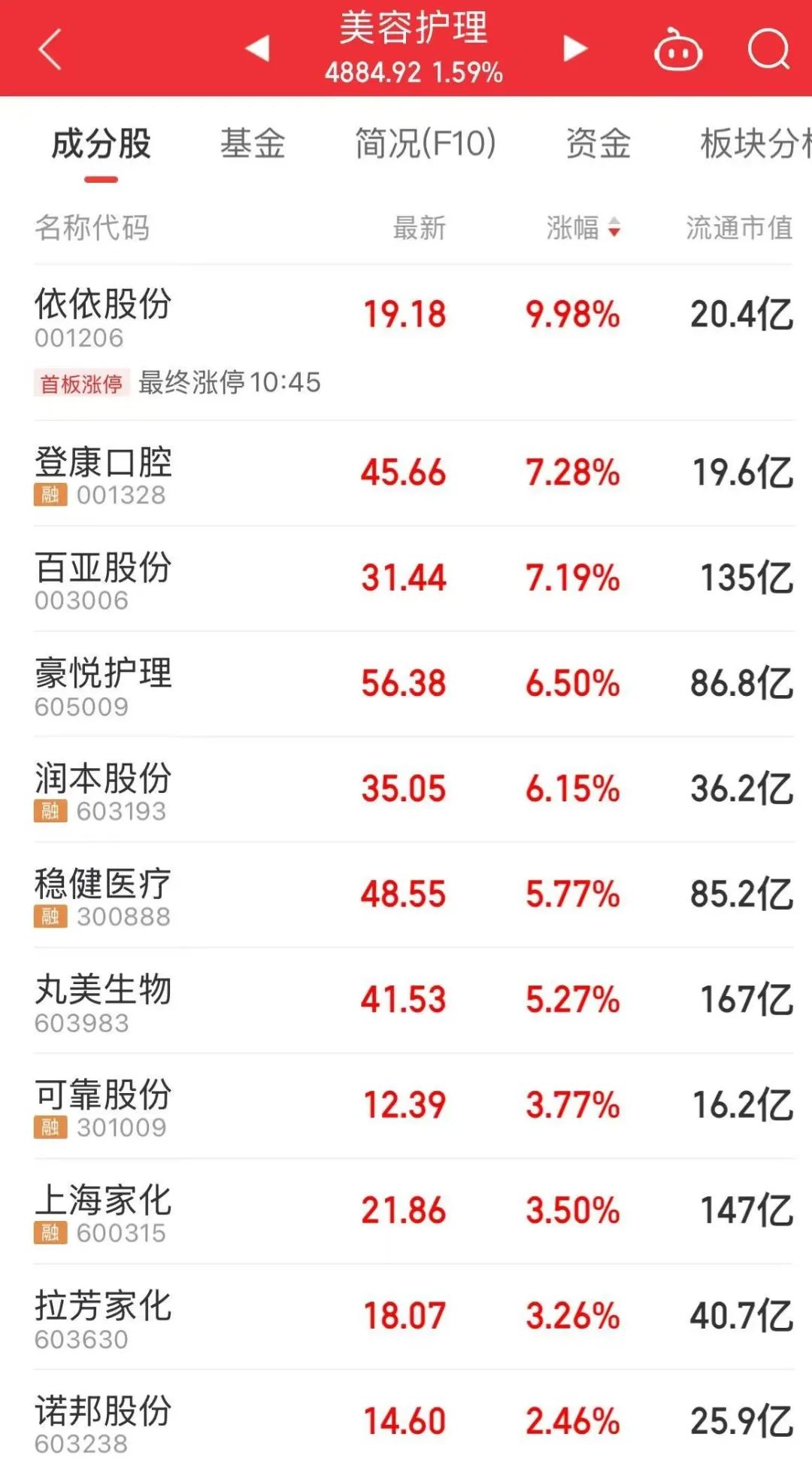Open the search icon
812x1467 pixels.
[x=768, y=50]
